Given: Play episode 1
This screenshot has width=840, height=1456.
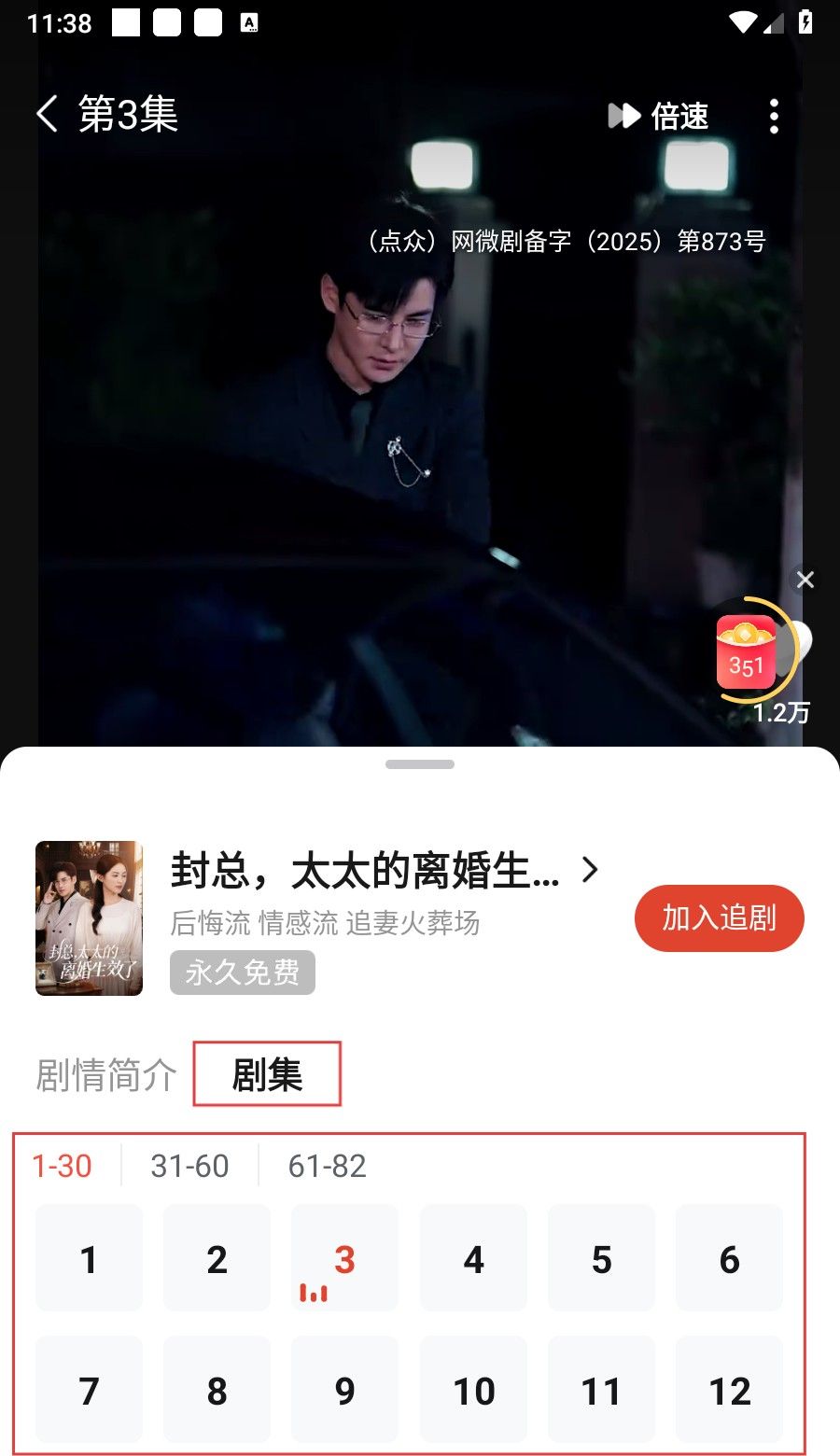Looking at the screenshot, I should click(x=89, y=1258).
